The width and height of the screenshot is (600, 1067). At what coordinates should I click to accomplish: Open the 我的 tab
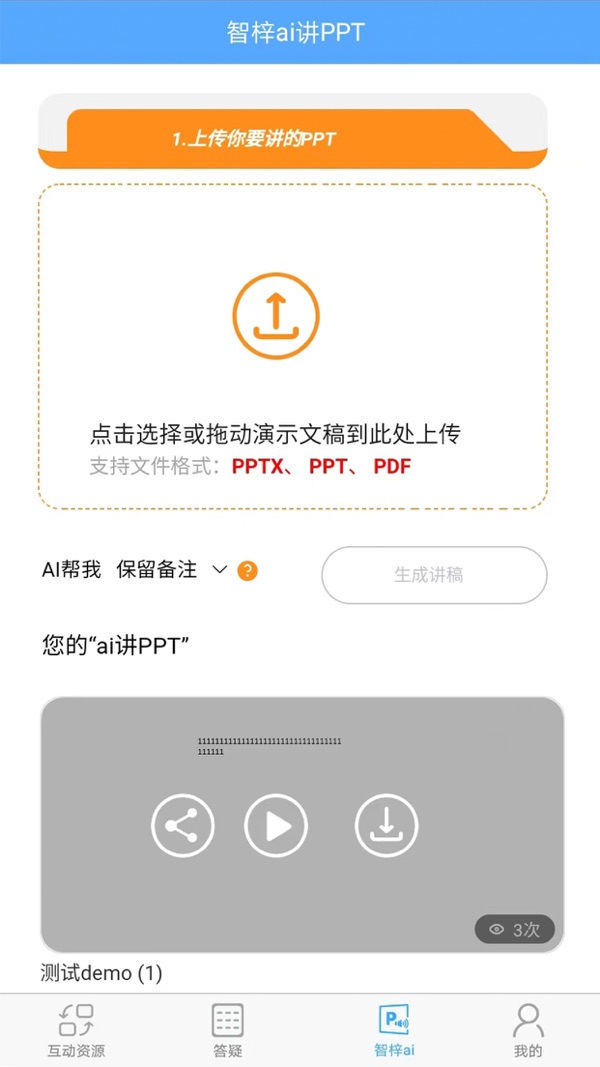pyautogui.click(x=528, y=1031)
